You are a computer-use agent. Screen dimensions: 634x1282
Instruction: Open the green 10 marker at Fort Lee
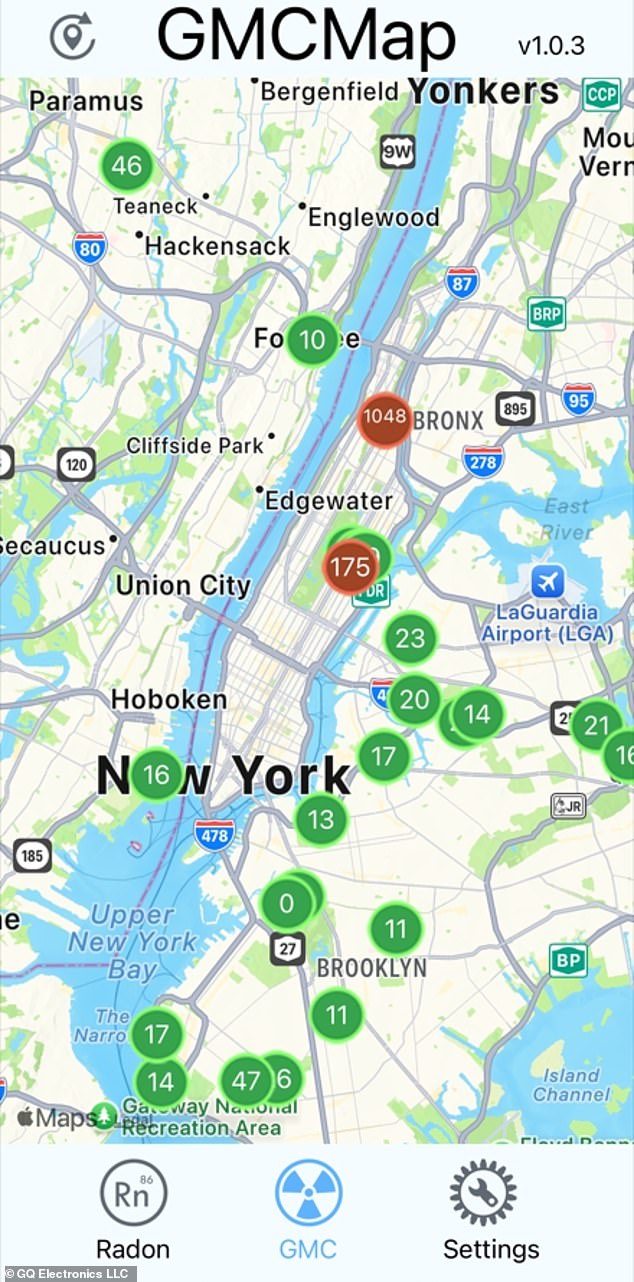click(x=312, y=340)
